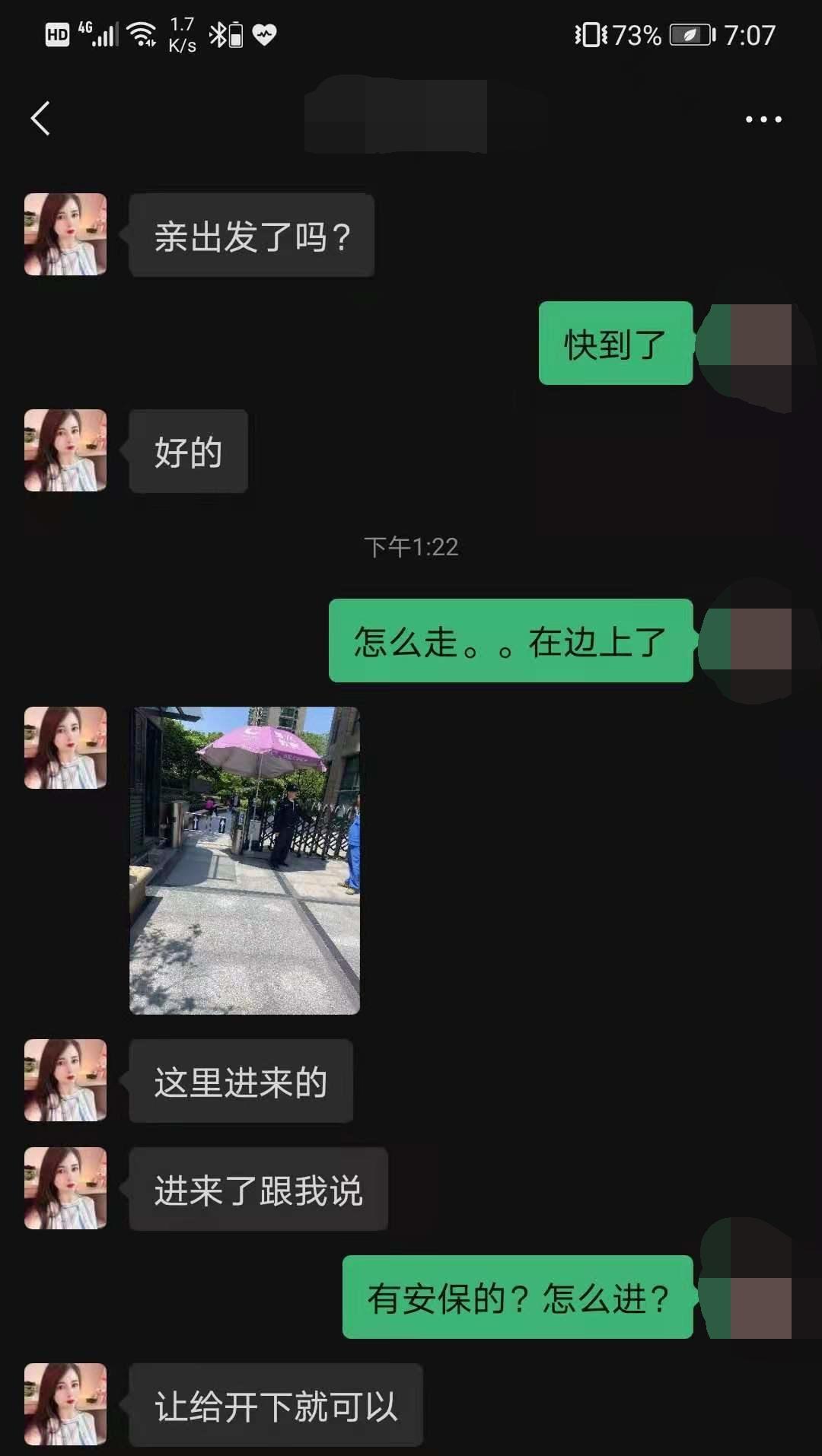Tap the avatar beside the umbrella photo

(65, 748)
